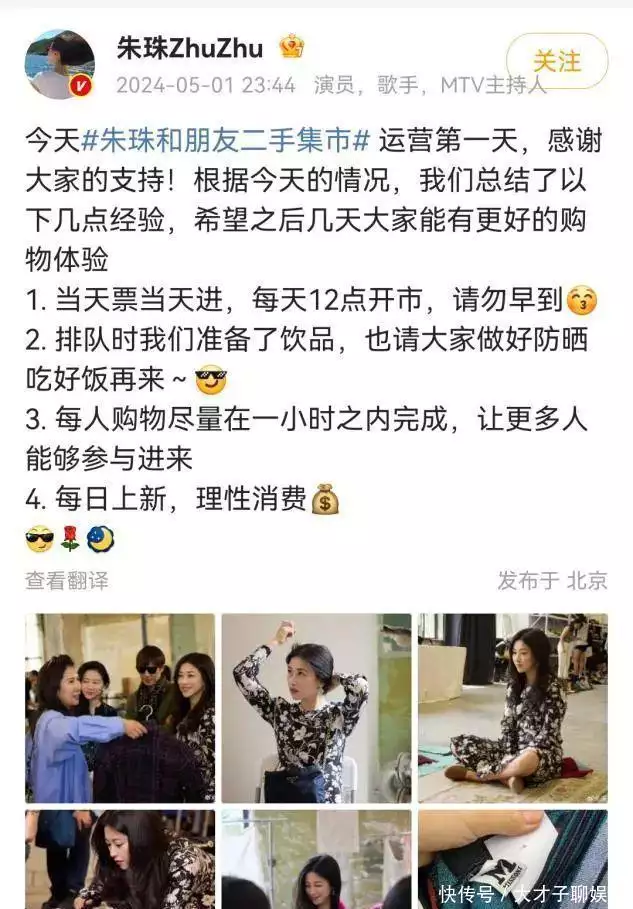Open the photo of the woman sitting on the floor
The image size is (633, 909).
(512, 708)
